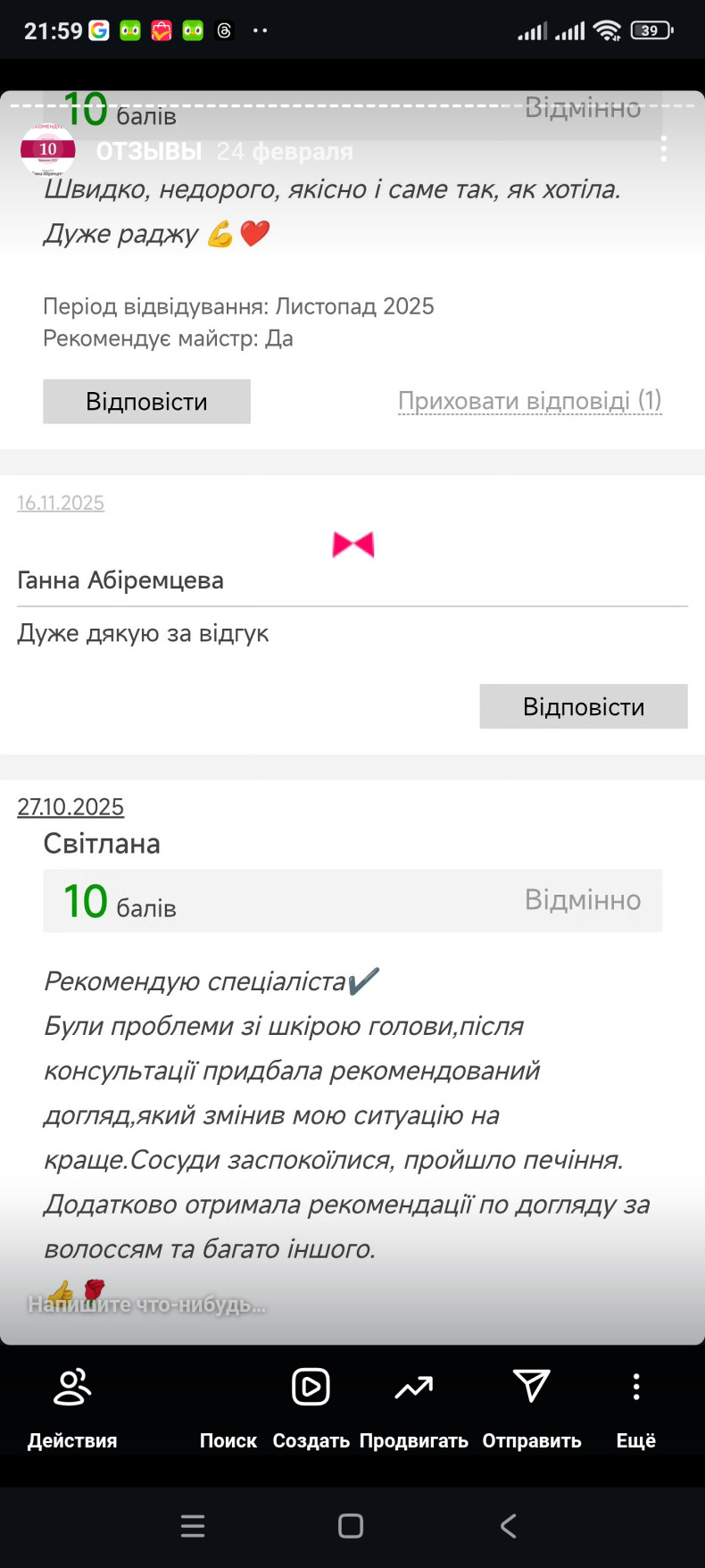Image resolution: width=705 pixels, height=1568 pixels.
Task: Open the ОТЗЫВЫ highlight profile avatar
Action: [x=47, y=150]
